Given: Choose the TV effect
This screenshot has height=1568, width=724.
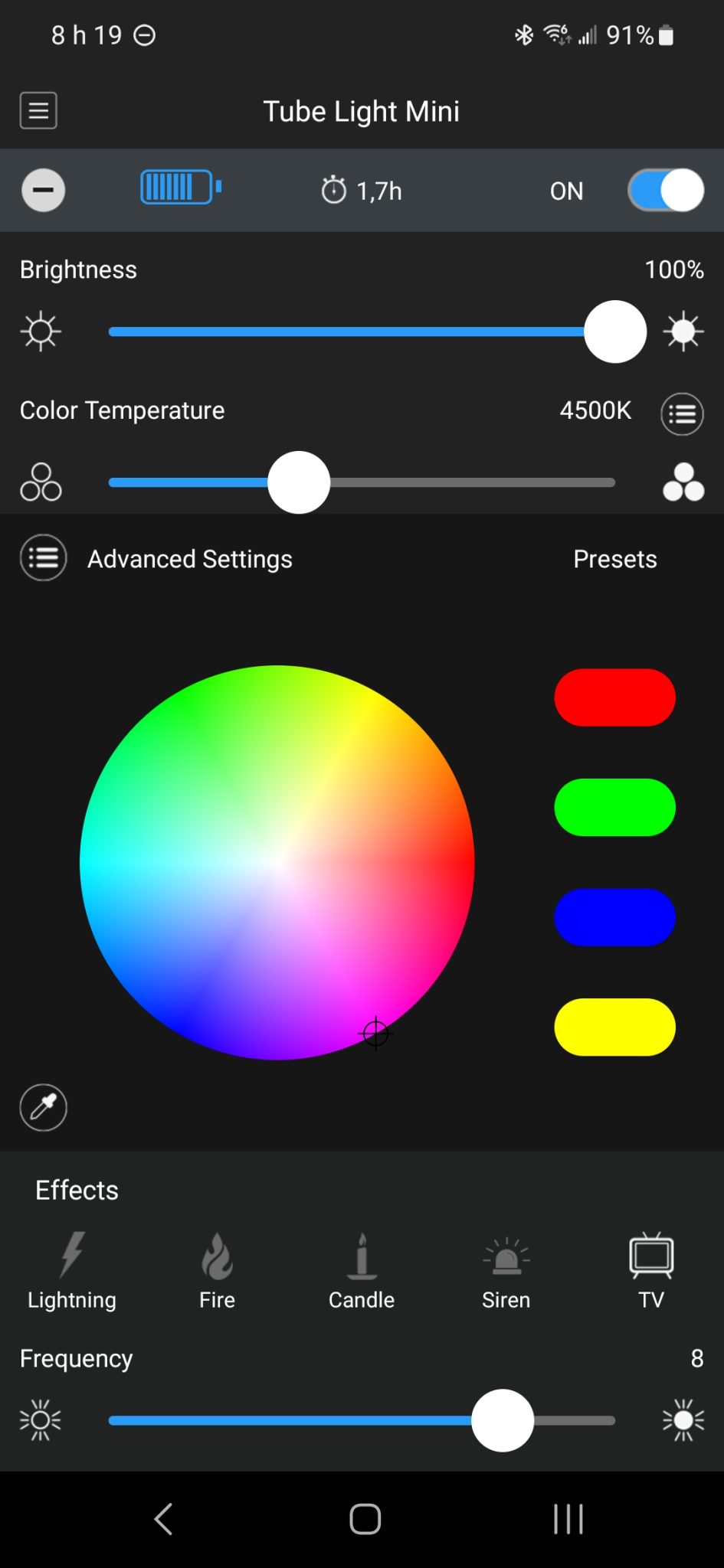Looking at the screenshot, I should click(x=651, y=1271).
